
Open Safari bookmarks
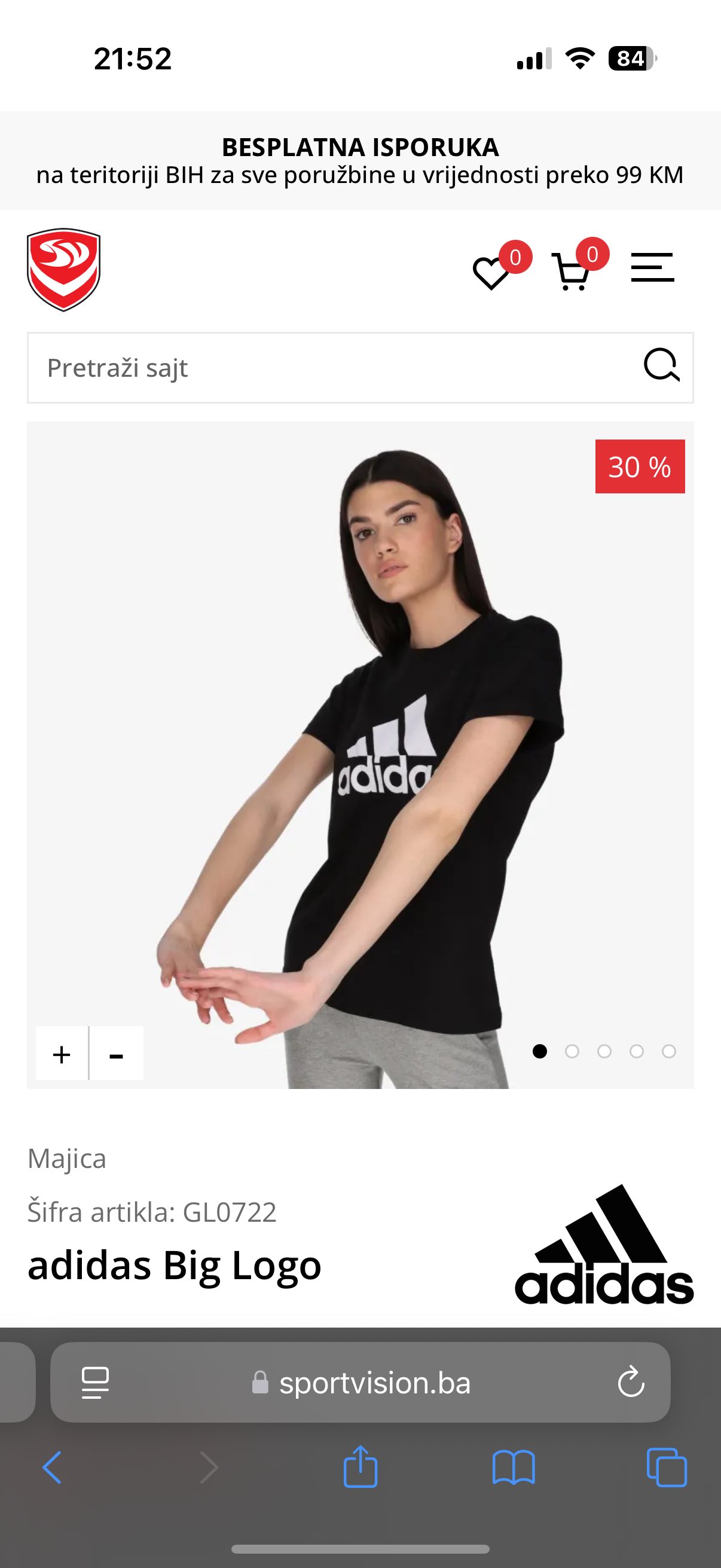(514, 1468)
